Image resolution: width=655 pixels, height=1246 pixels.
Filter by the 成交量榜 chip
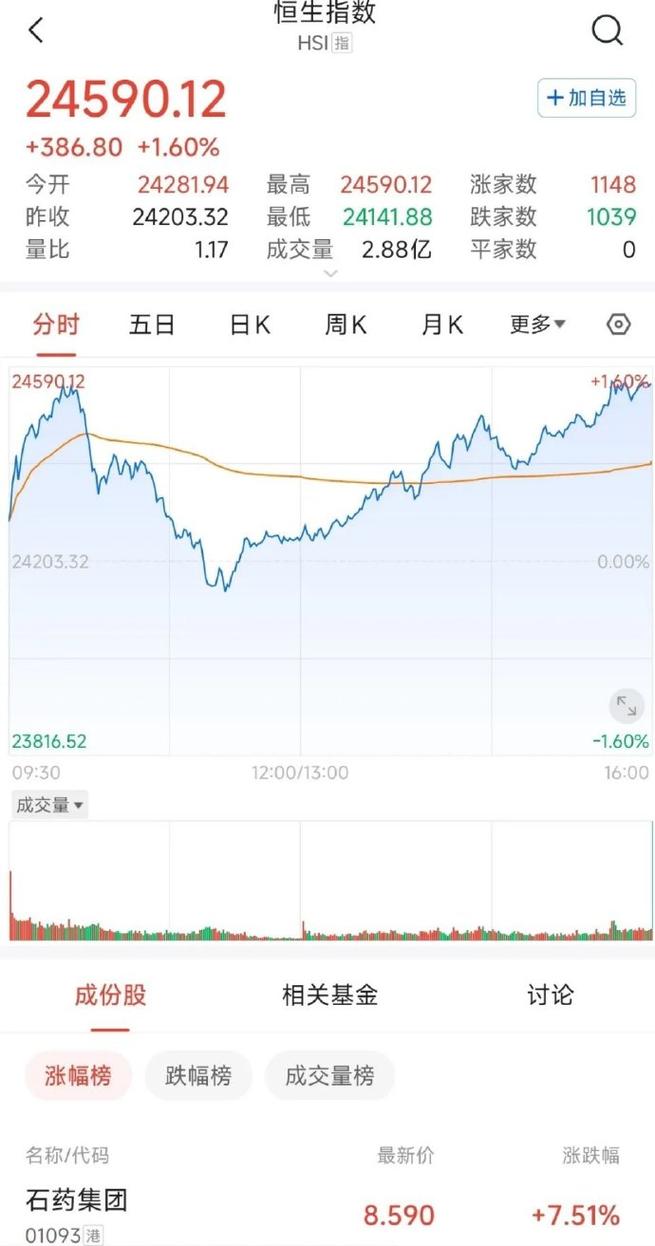[x=330, y=1076]
